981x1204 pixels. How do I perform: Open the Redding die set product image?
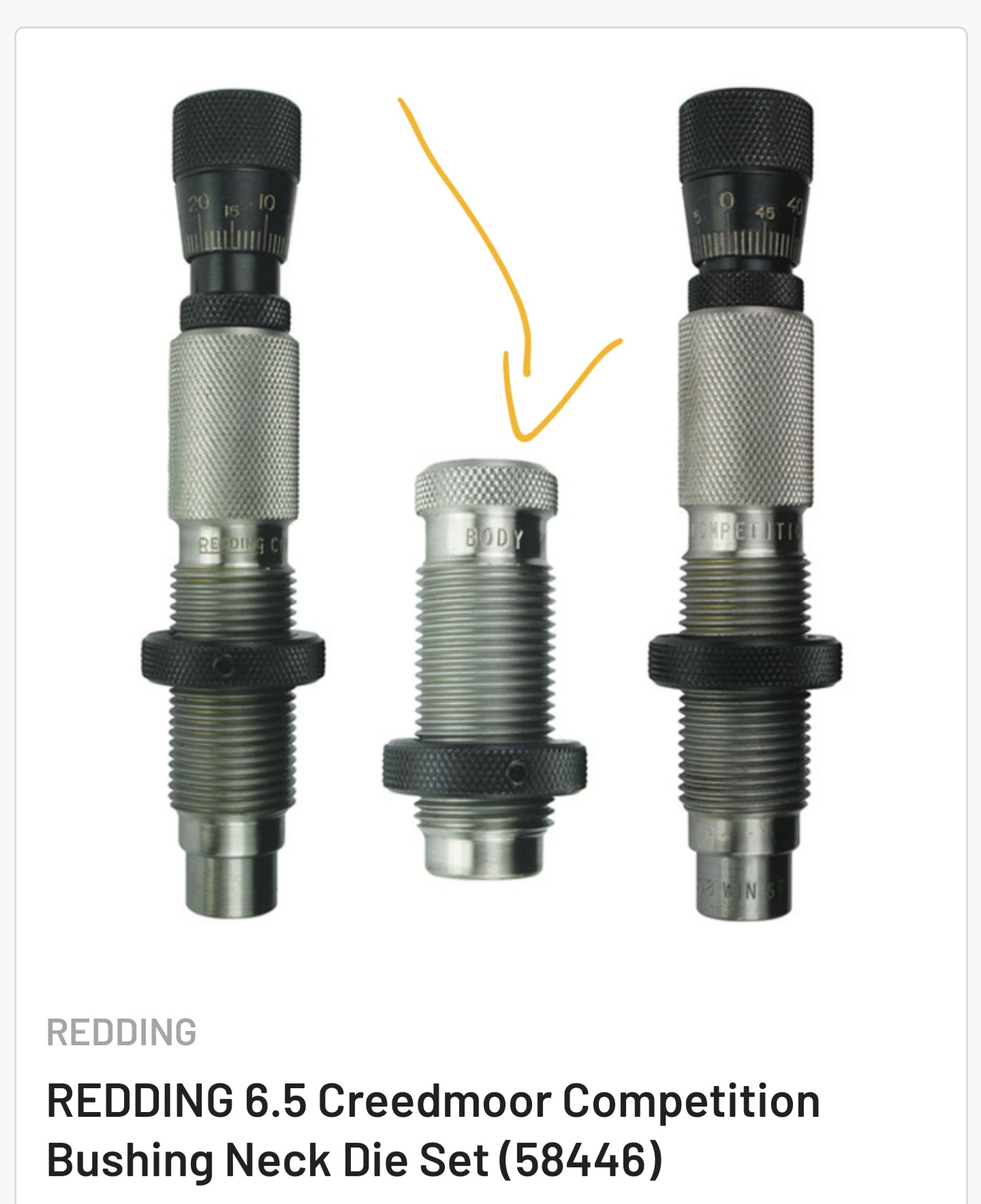(490, 504)
